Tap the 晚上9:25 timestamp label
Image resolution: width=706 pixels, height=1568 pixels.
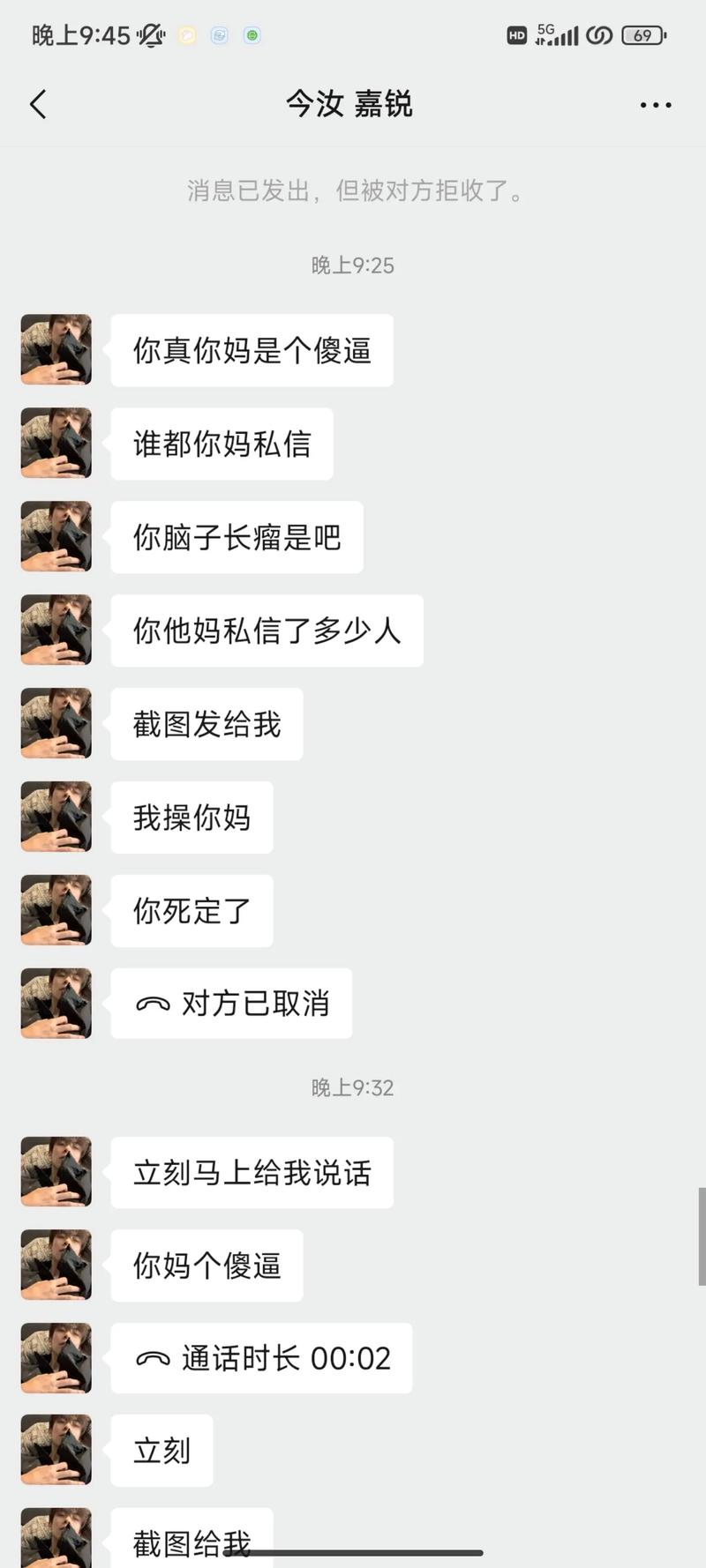pos(353,265)
